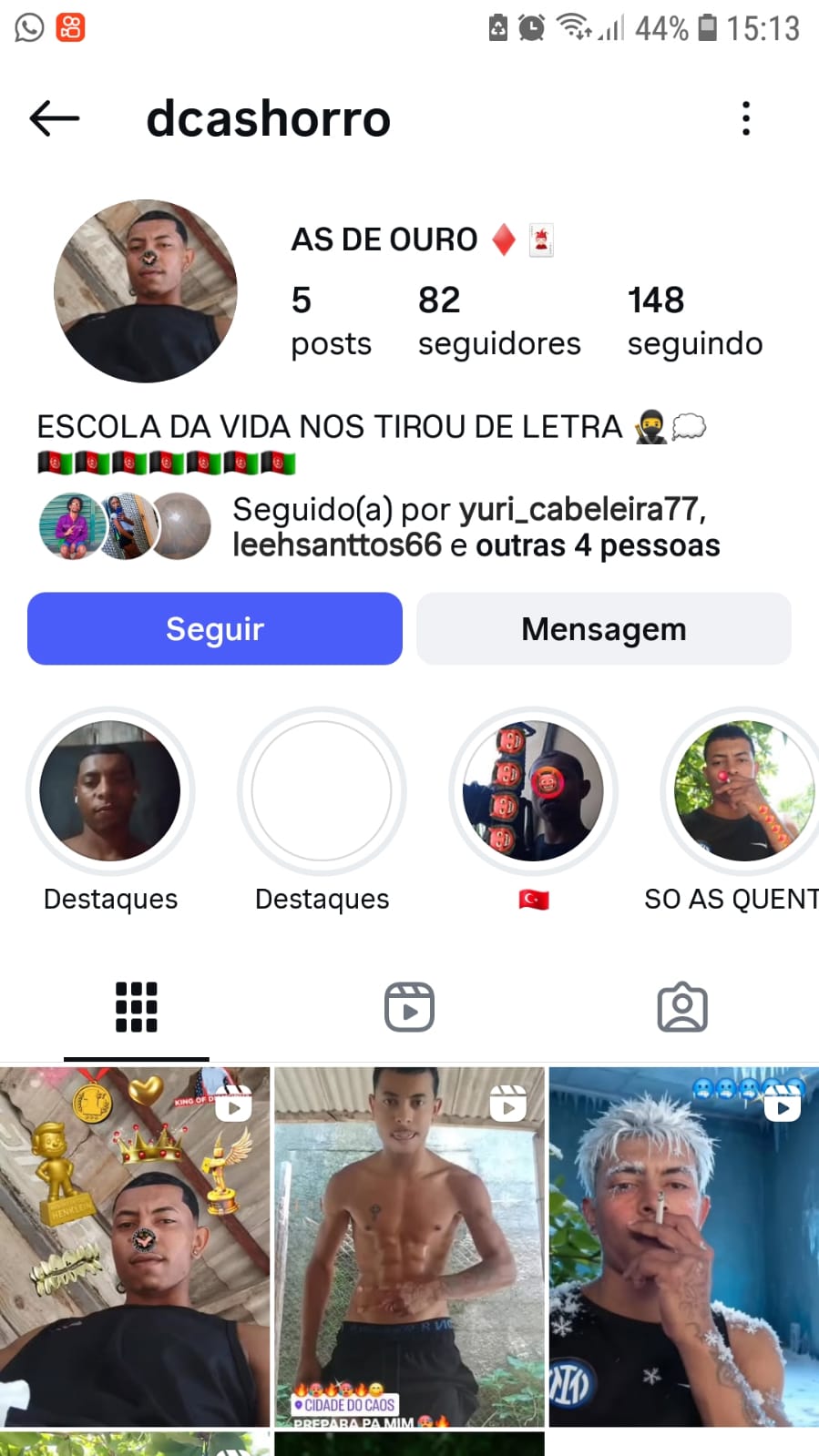Switch to the tagged photos tab

(x=682, y=1007)
